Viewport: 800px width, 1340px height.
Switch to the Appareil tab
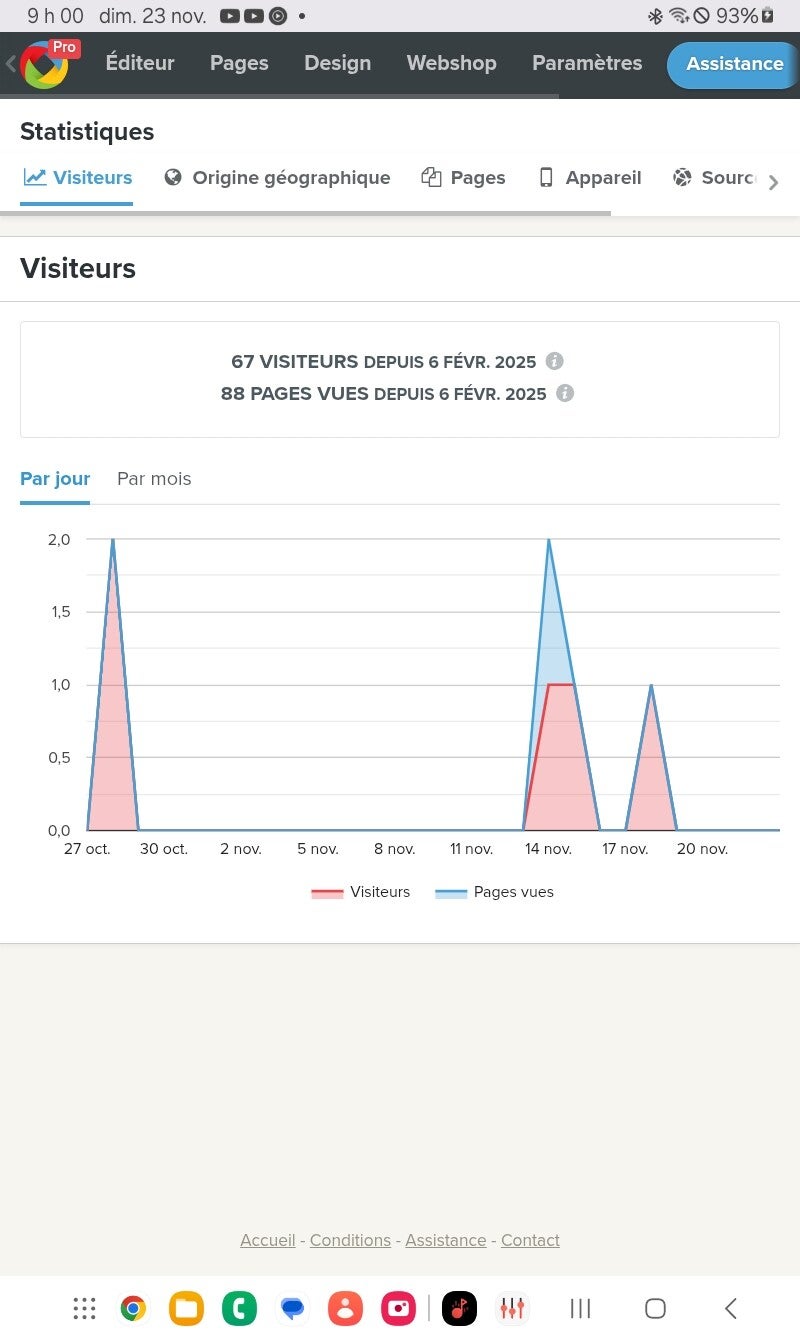[x=589, y=178]
